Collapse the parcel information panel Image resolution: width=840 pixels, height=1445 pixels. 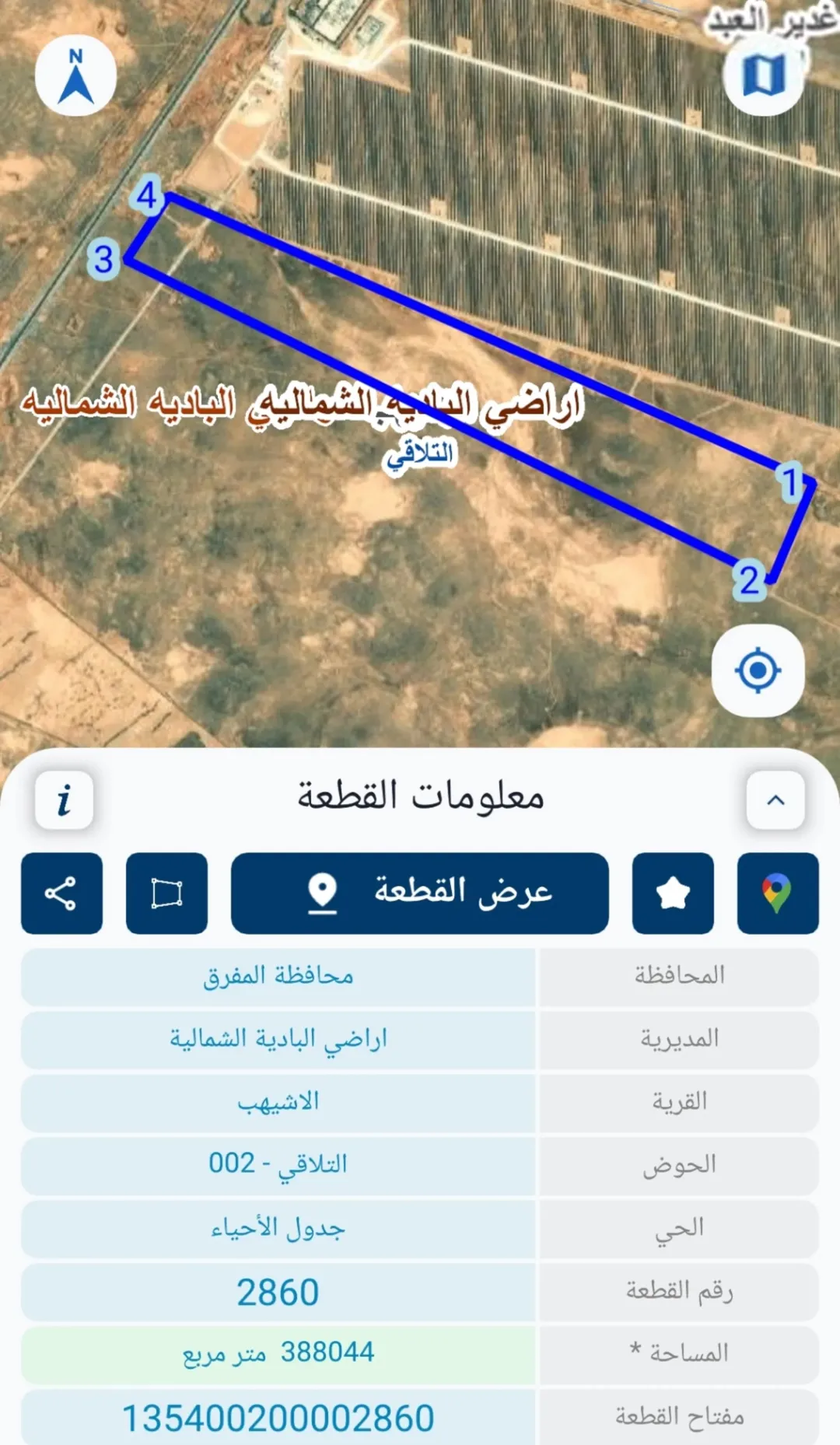click(775, 799)
